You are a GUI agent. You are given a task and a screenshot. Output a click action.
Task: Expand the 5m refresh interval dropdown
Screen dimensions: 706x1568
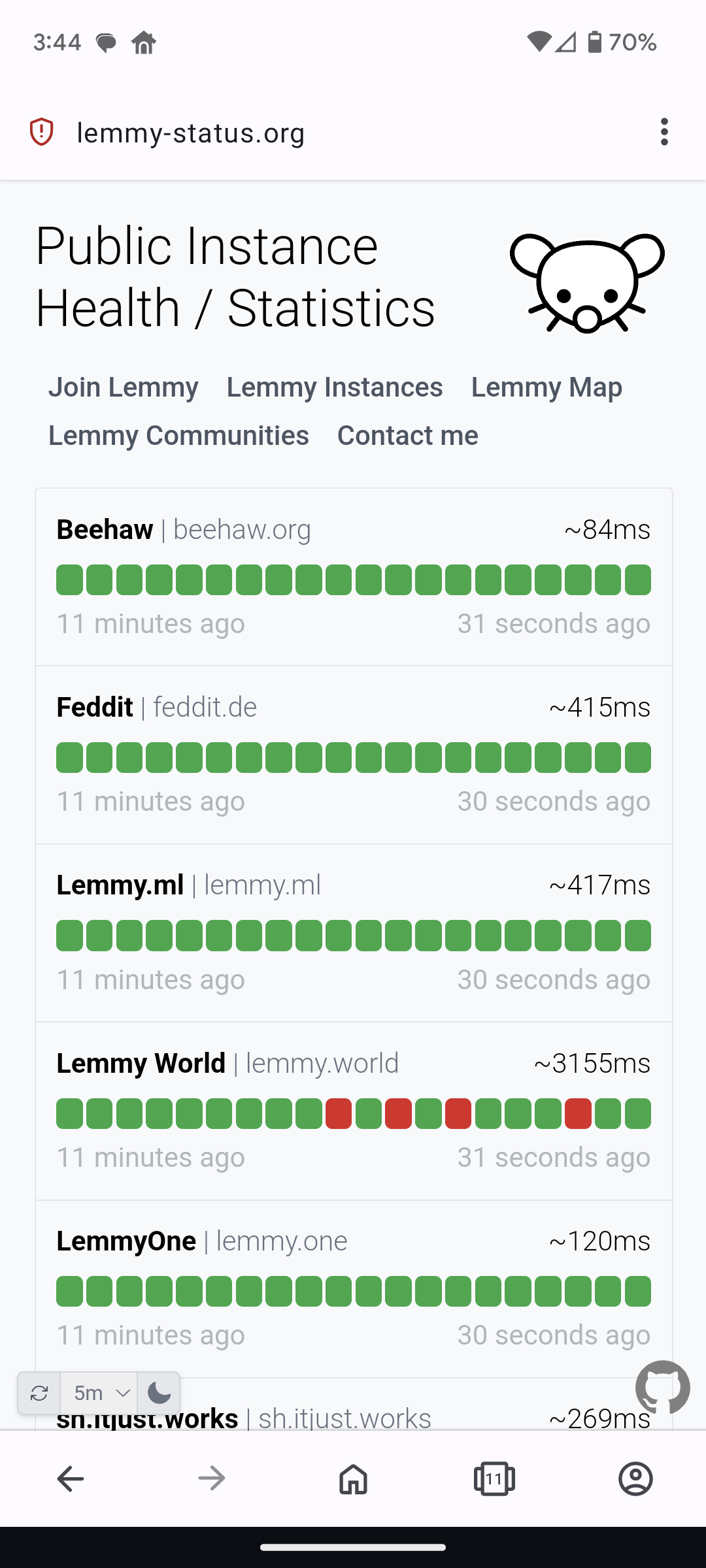(x=99, y=1394)
